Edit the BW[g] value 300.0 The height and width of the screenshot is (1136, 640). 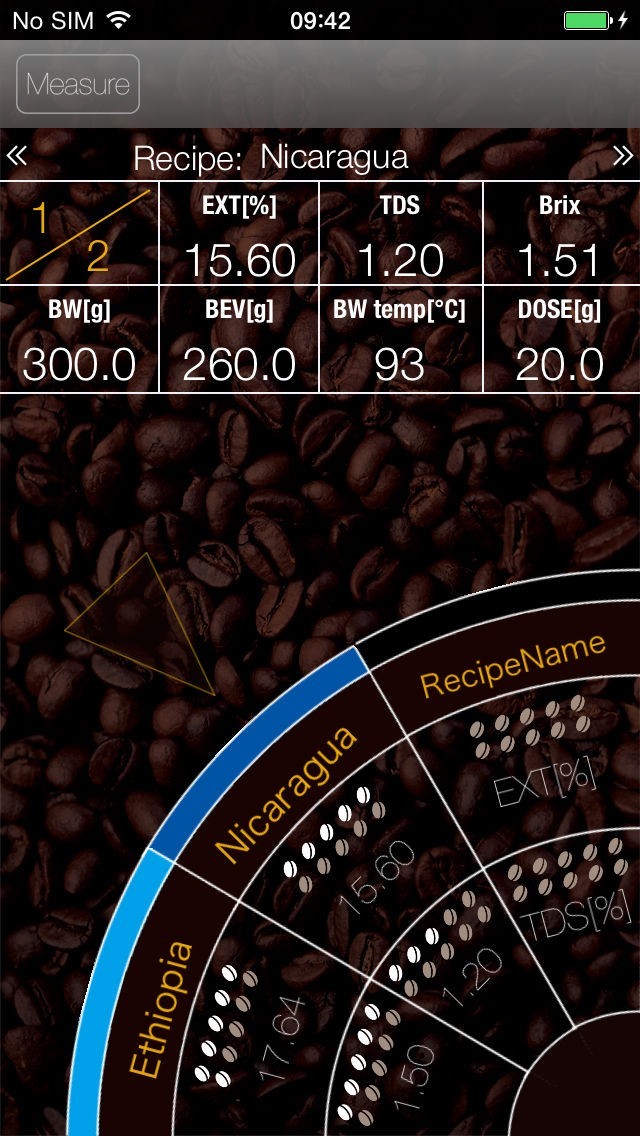pyautogui.click(x=79, y=364)
